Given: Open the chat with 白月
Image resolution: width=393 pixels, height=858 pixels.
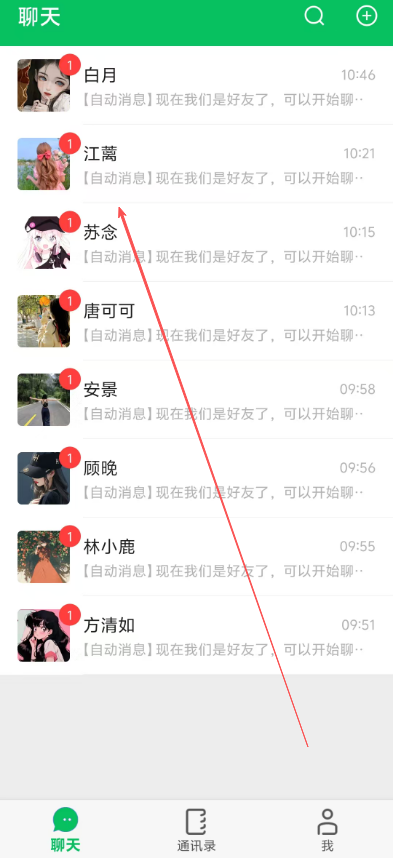Looking at the screenshot, I should [x=196, y=85].
